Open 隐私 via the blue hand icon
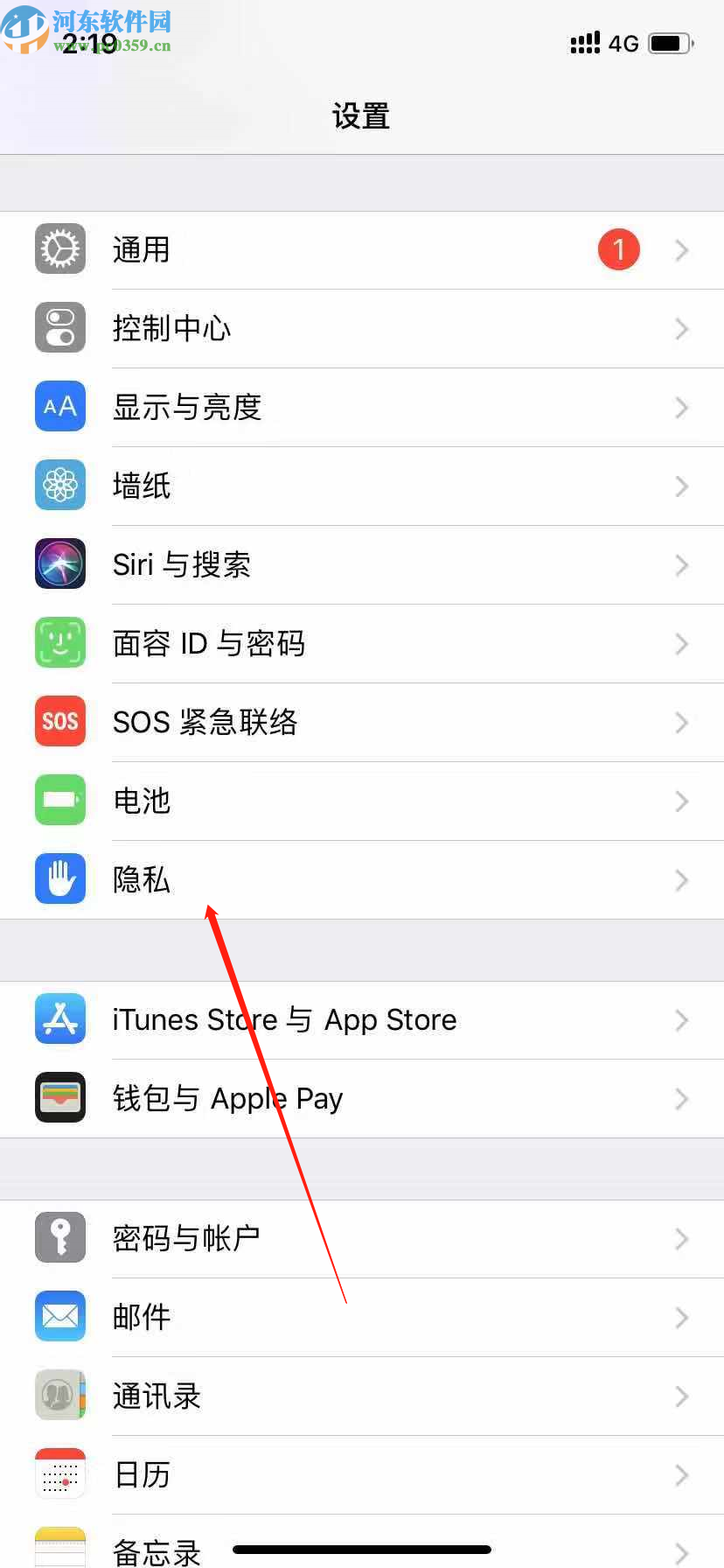724x1568 pixels. [x=59, y=878]
